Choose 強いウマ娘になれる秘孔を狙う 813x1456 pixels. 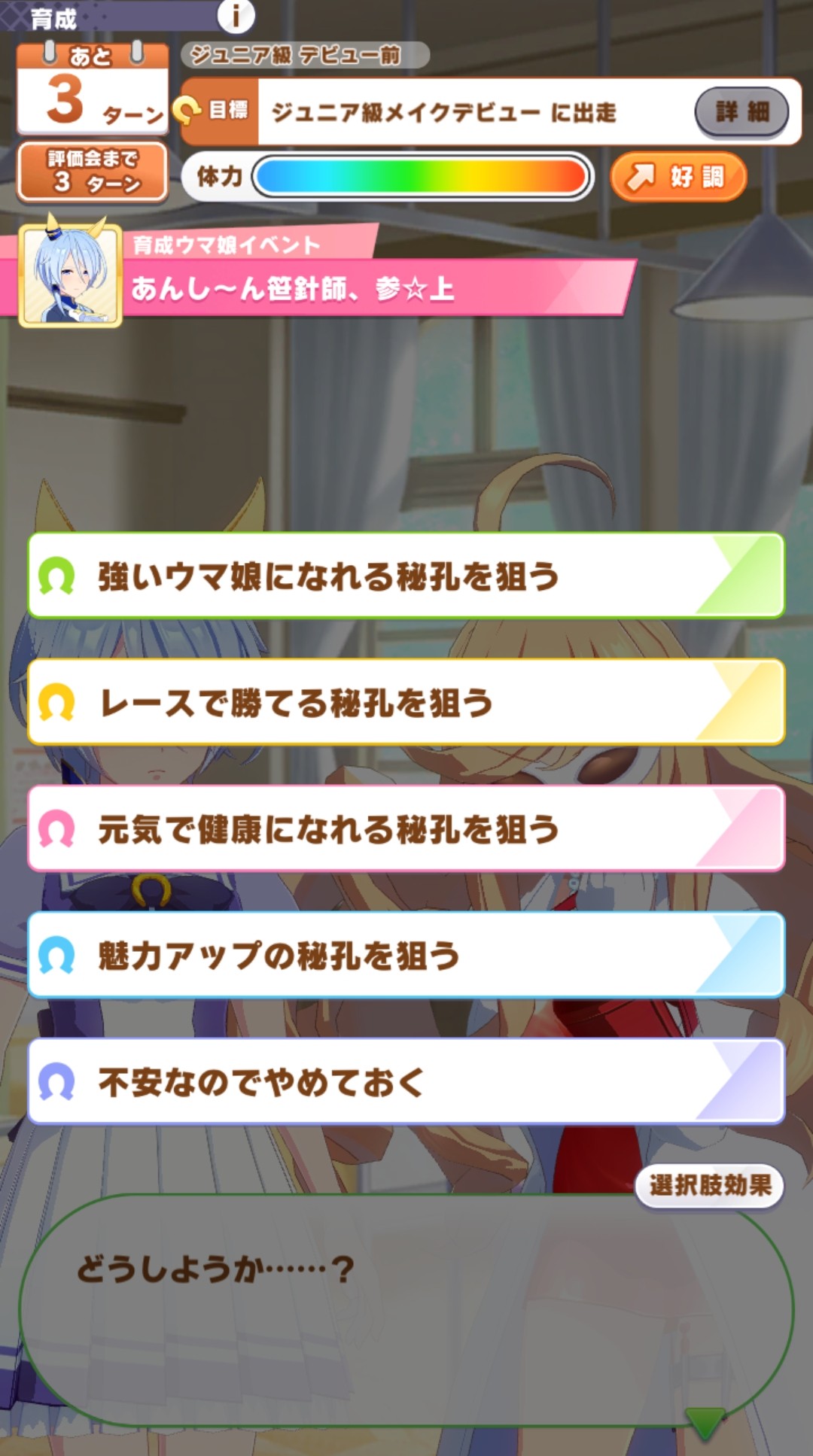click(406, 576)
